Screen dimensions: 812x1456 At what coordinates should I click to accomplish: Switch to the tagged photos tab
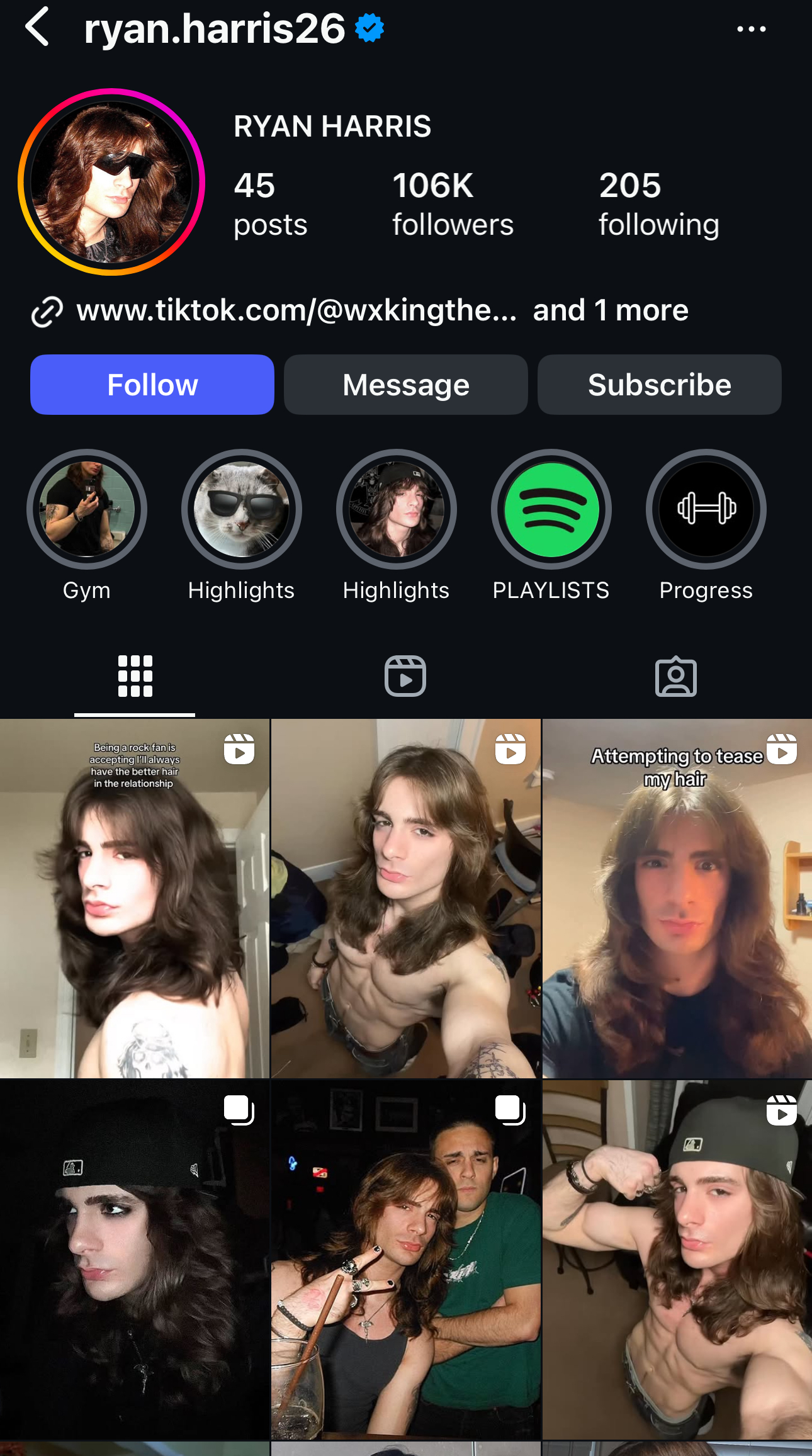point(676,676)
